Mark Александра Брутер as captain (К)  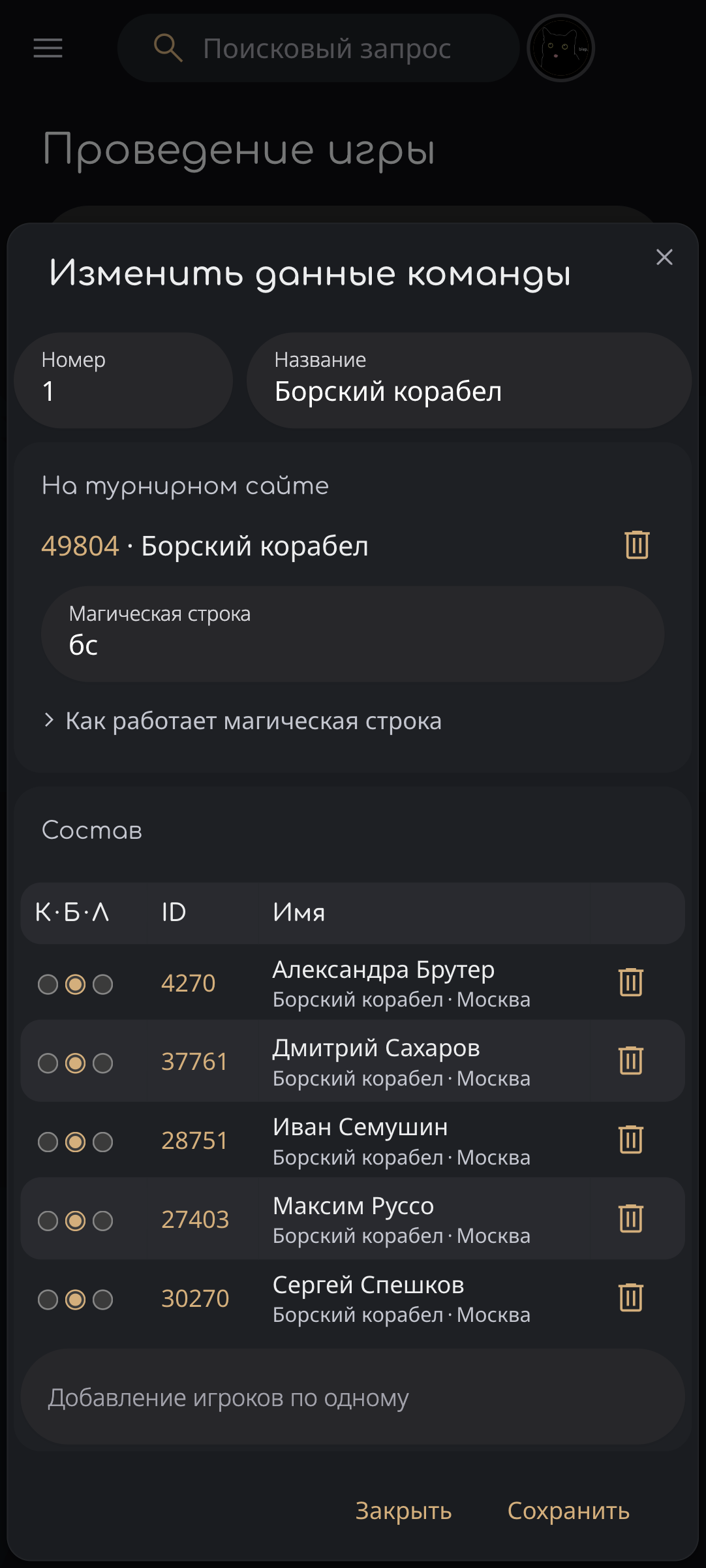coord(48,984)
